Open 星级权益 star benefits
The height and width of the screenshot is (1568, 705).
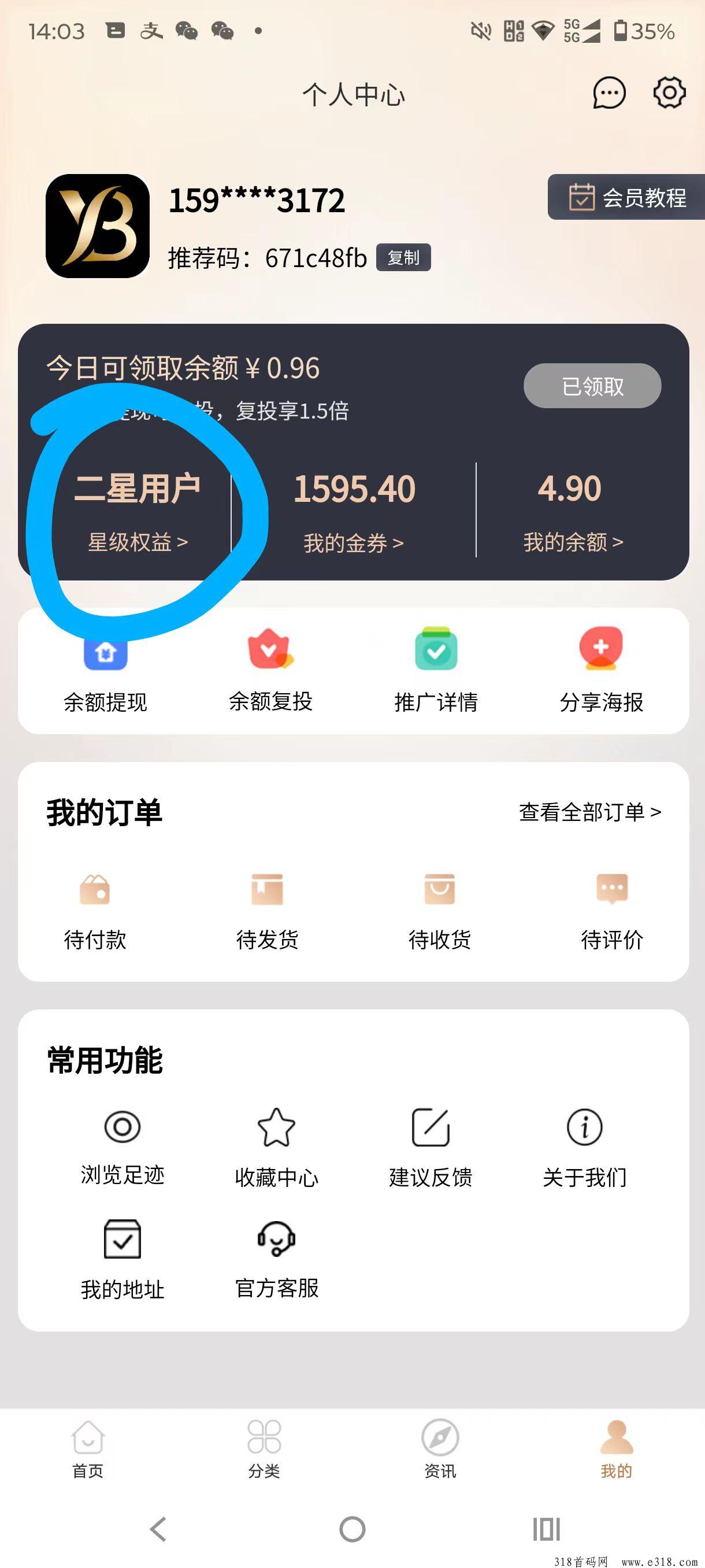138,542
